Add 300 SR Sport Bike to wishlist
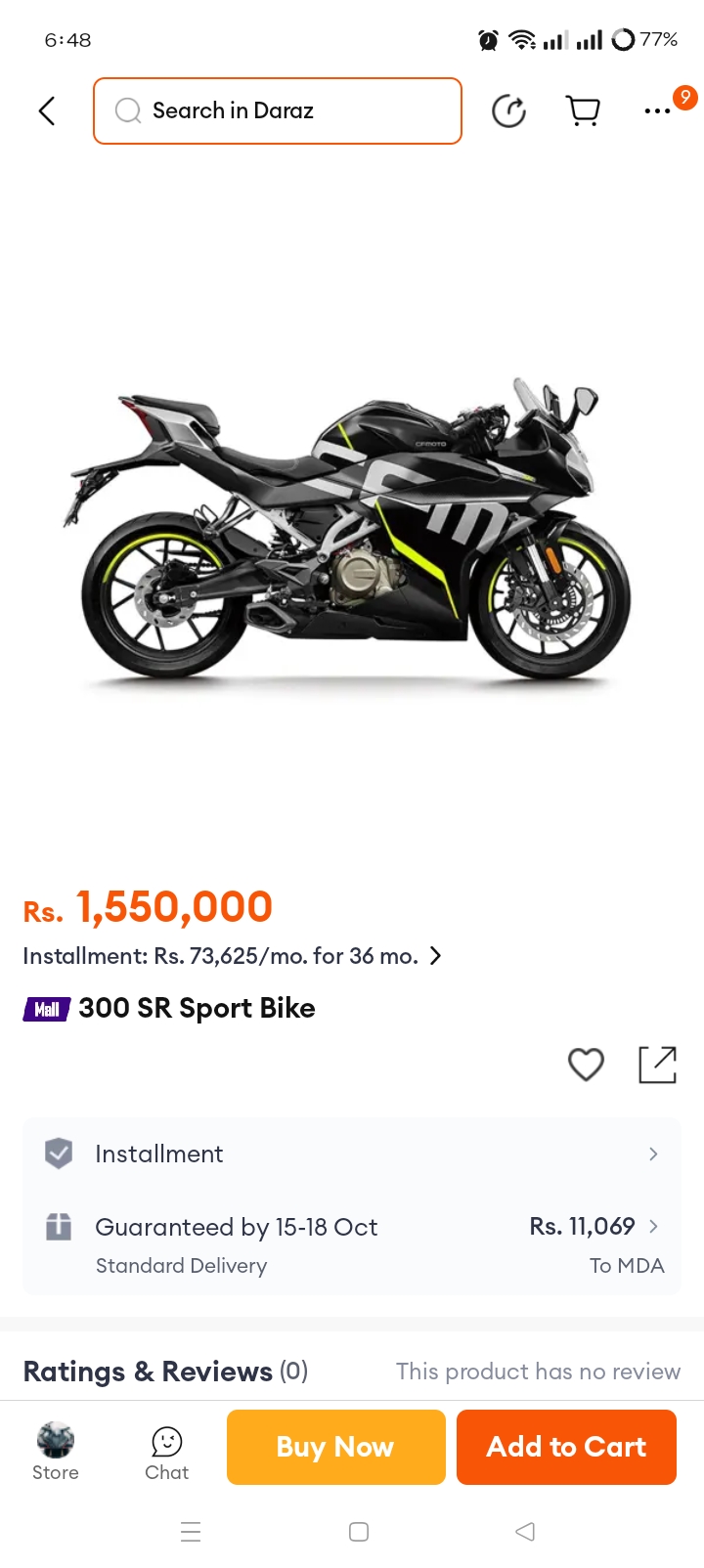The image size is (704, 1568). point(586,1065)
